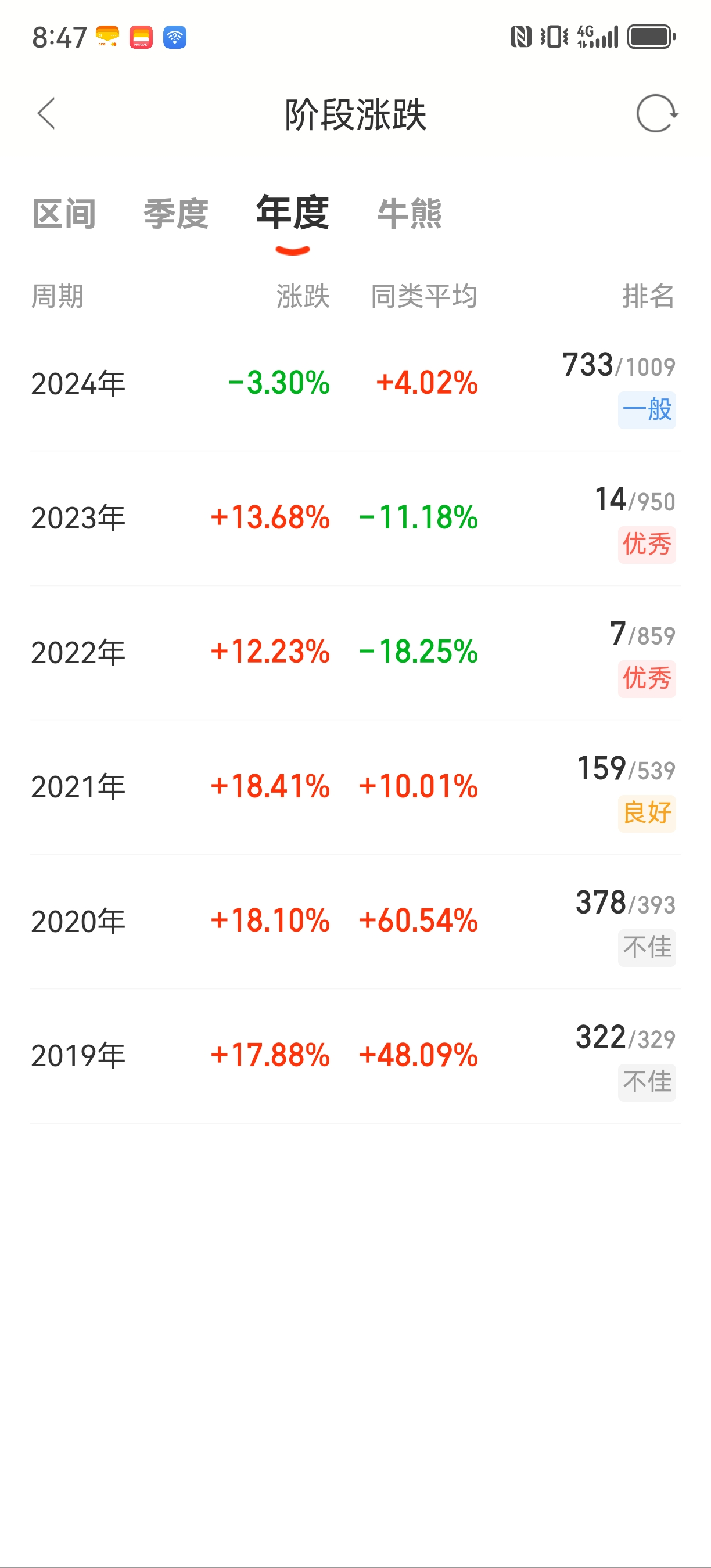The width and height of the screenshot is (711, 1568).
Task: Switch to the 区间 tab
Action: coord(64,214)
